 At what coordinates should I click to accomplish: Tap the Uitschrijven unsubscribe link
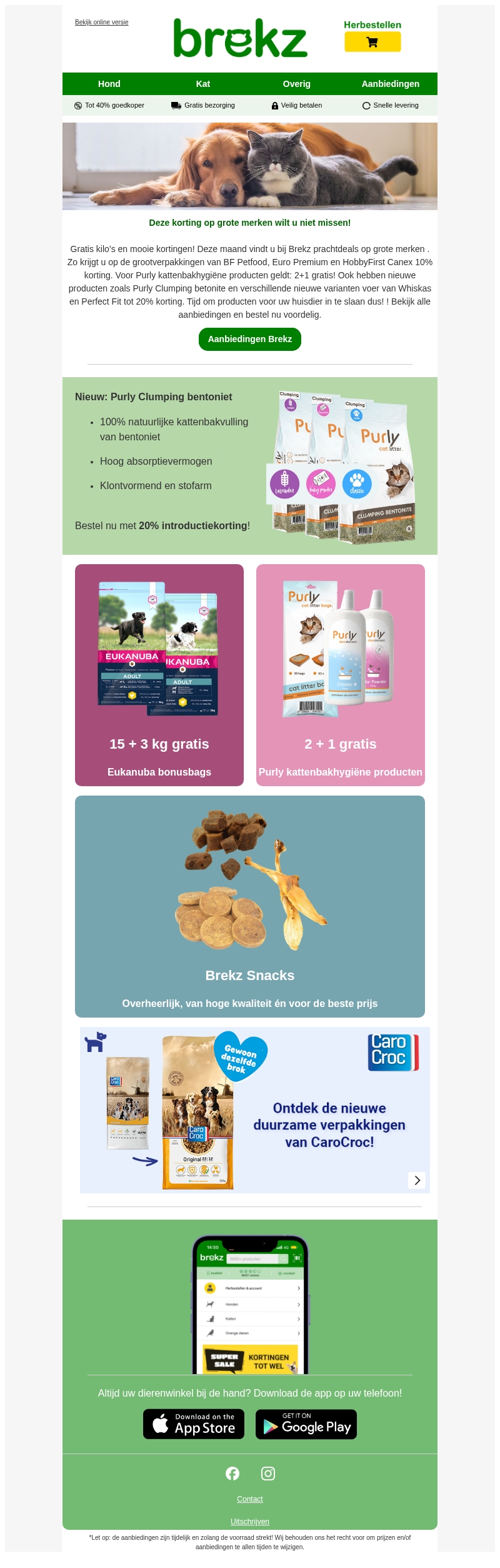coord(250,1521)
